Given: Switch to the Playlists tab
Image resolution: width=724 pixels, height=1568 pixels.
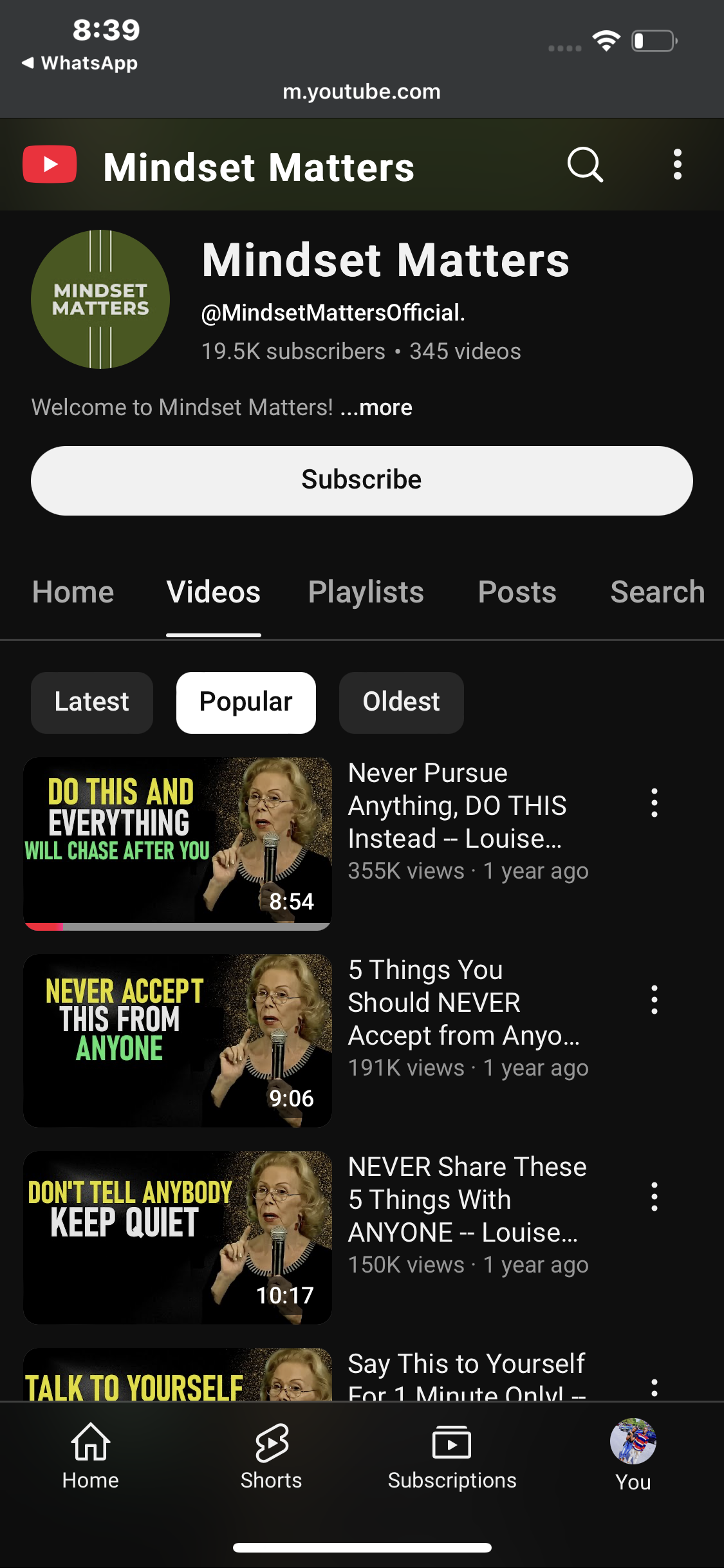Looking at the screenshot, I should coord(366,592).
